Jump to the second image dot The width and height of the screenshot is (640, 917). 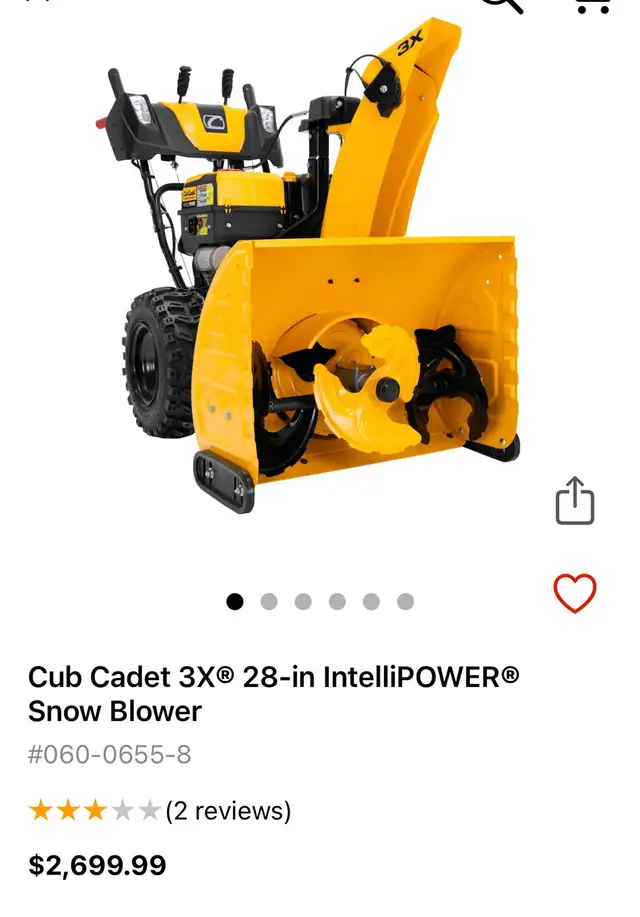click(x=269, y=601)
